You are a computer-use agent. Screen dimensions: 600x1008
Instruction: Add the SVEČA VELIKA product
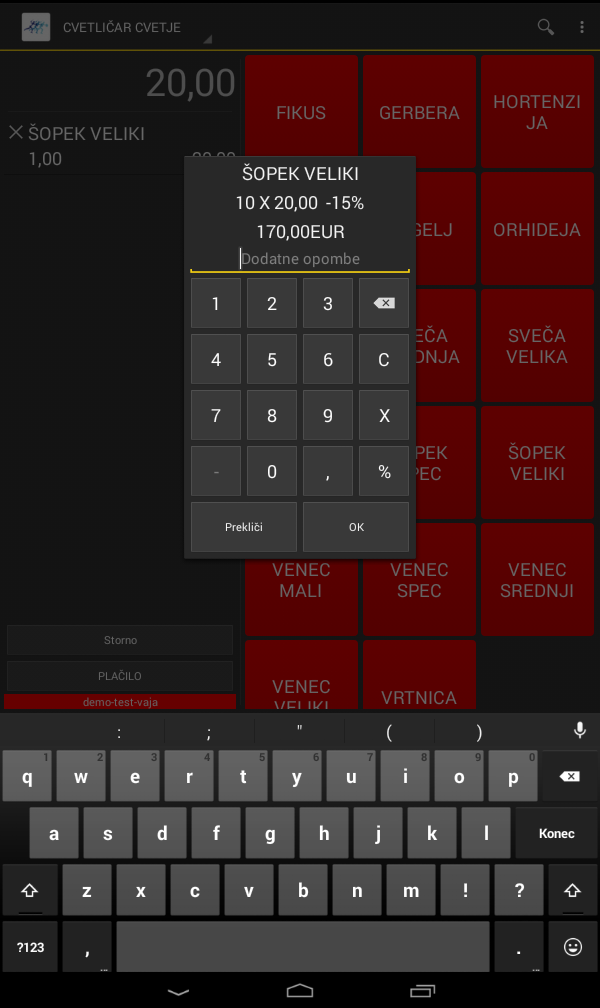coord(537,346)
